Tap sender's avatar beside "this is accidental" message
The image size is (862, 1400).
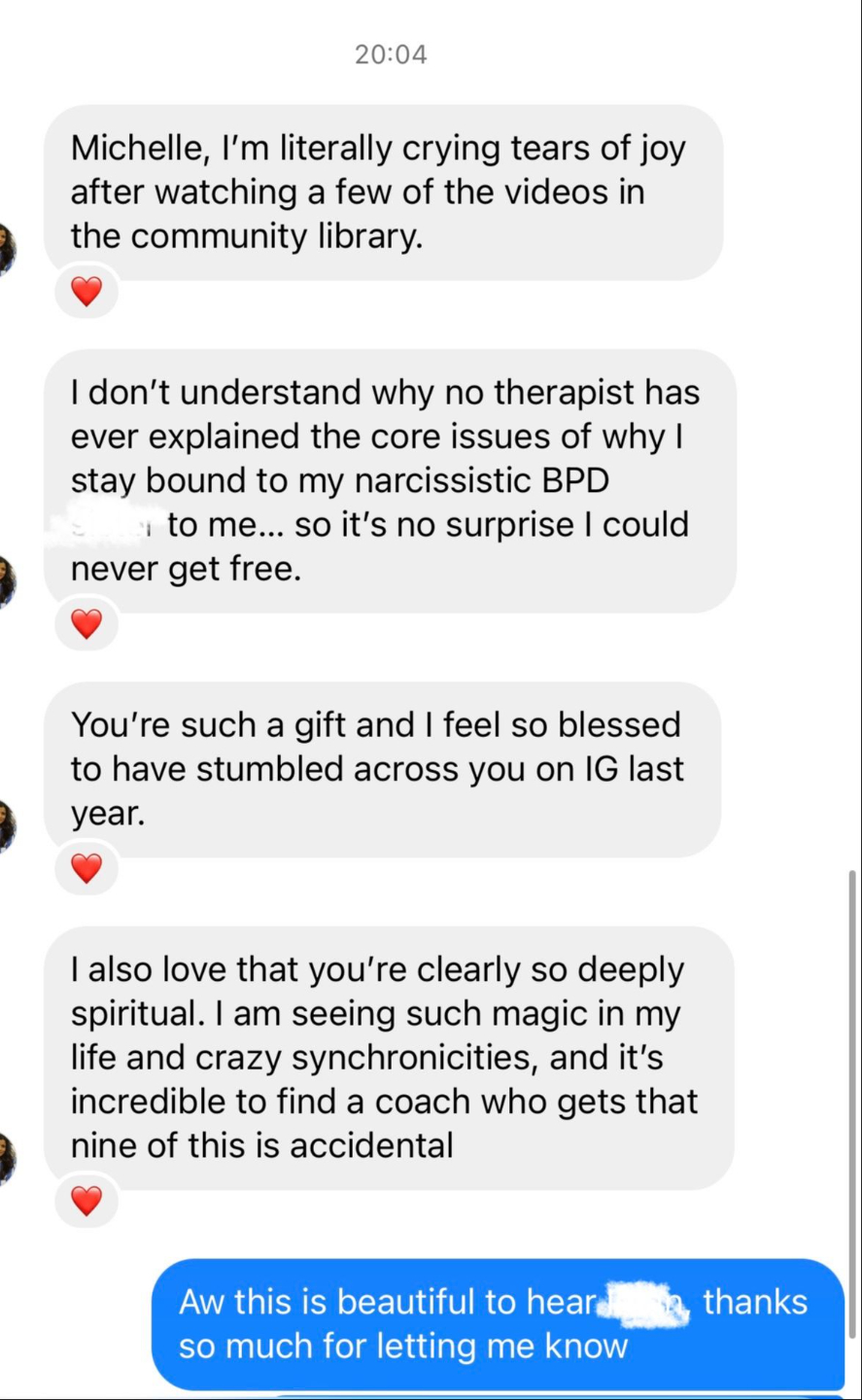[7, 1159]
